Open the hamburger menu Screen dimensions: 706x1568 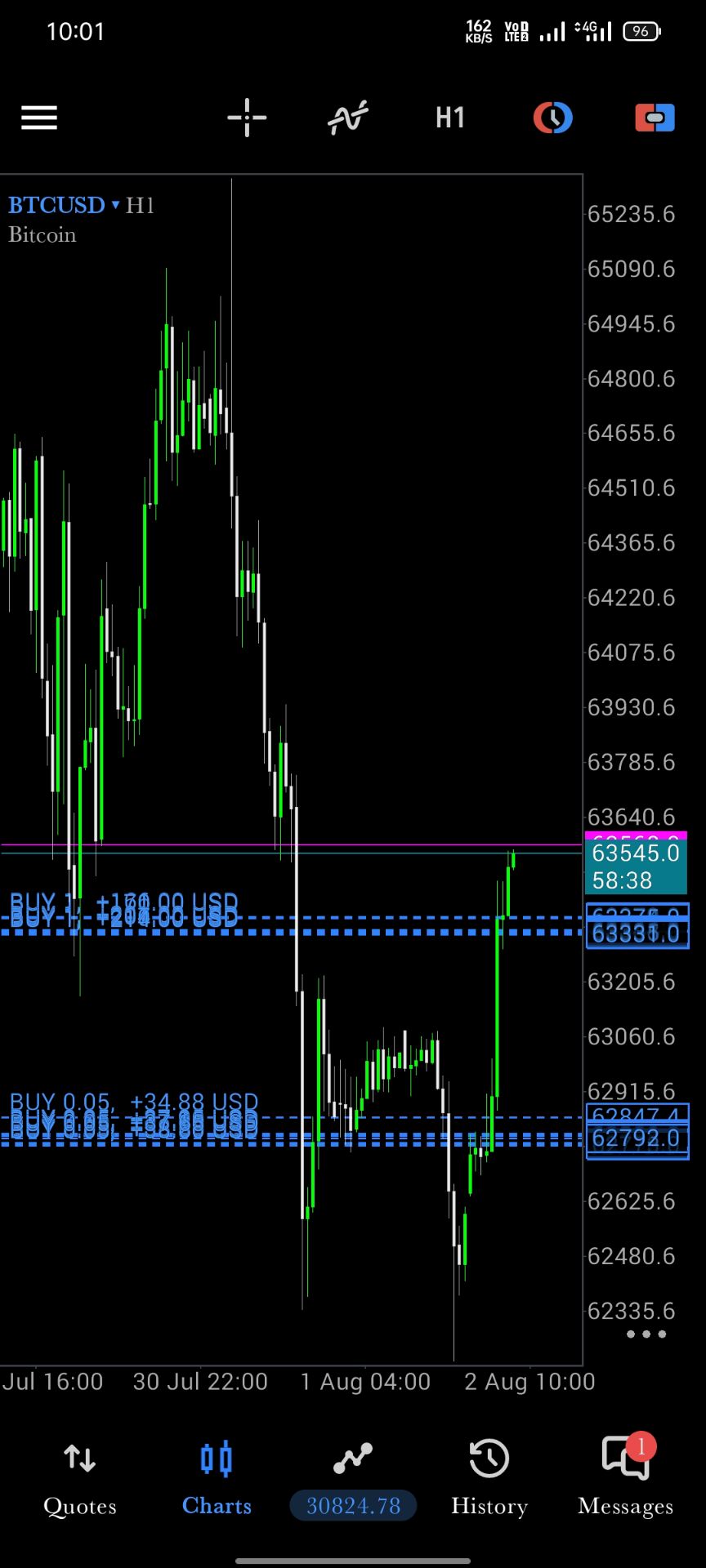pyautogui.click(x=39, y=118)
